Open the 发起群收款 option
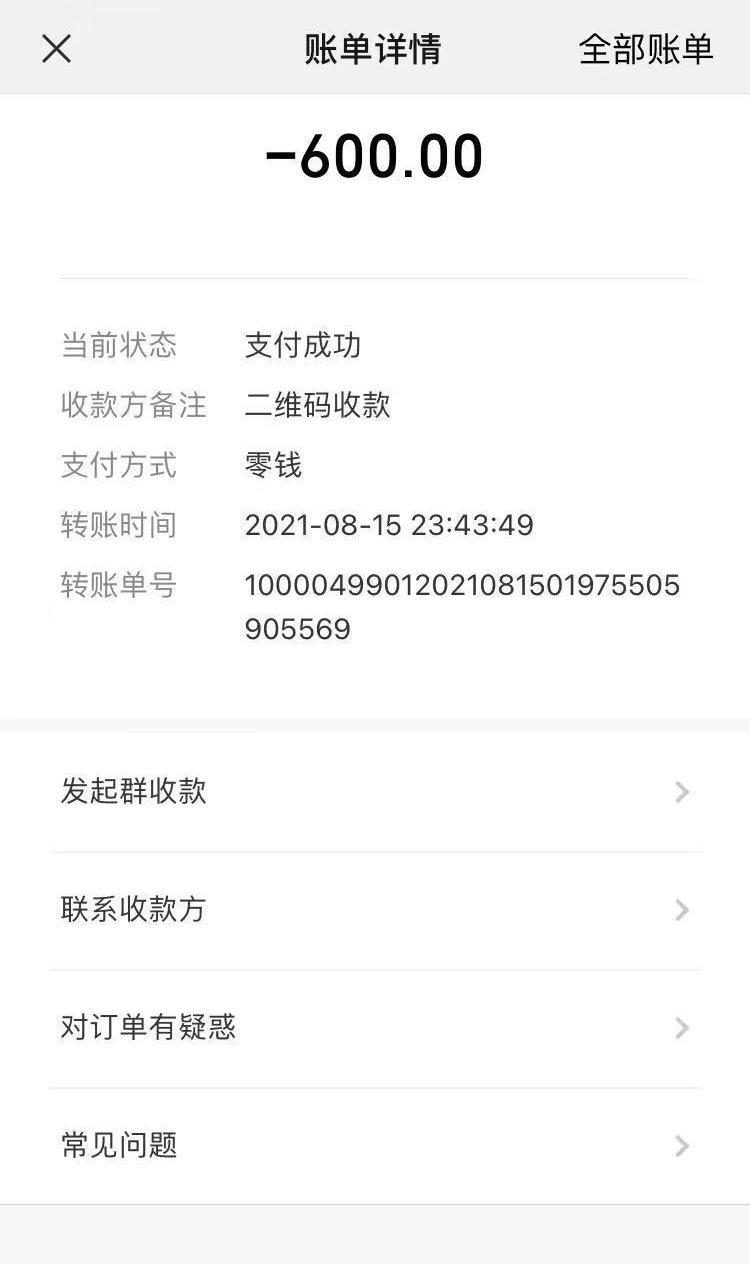The height and width of the screenshot is (1264, 750). pos(375,792)
